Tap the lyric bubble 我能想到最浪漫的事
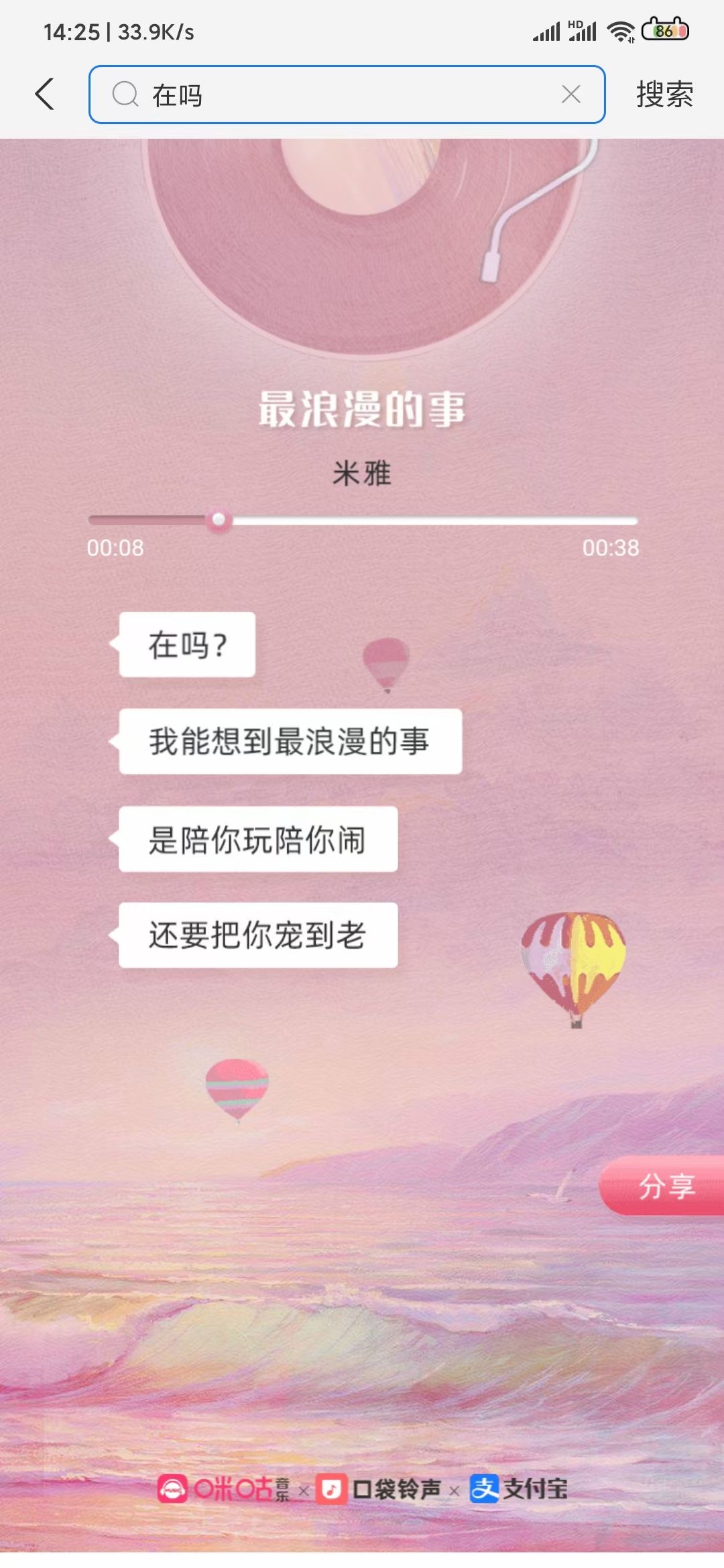 [x=290, y=742]
